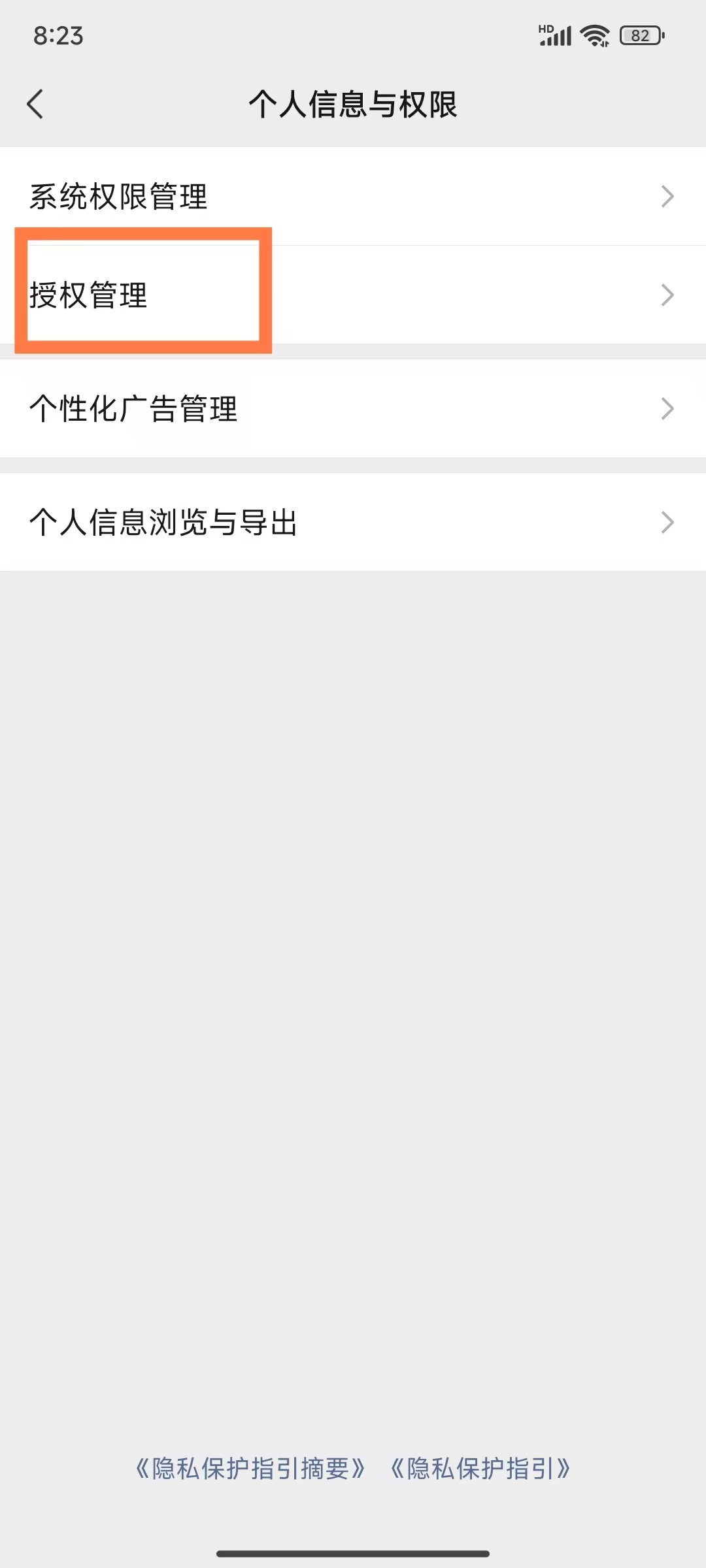Open 系统权限管理 settings

(353, 196)
